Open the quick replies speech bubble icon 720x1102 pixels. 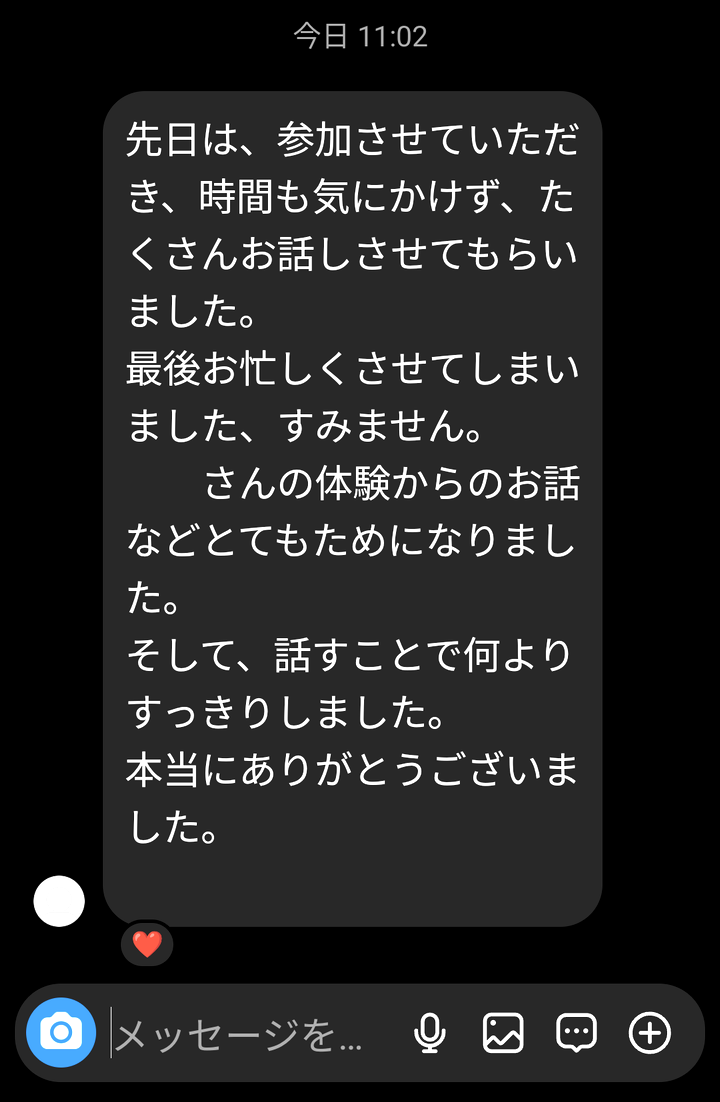[577, 1033]
